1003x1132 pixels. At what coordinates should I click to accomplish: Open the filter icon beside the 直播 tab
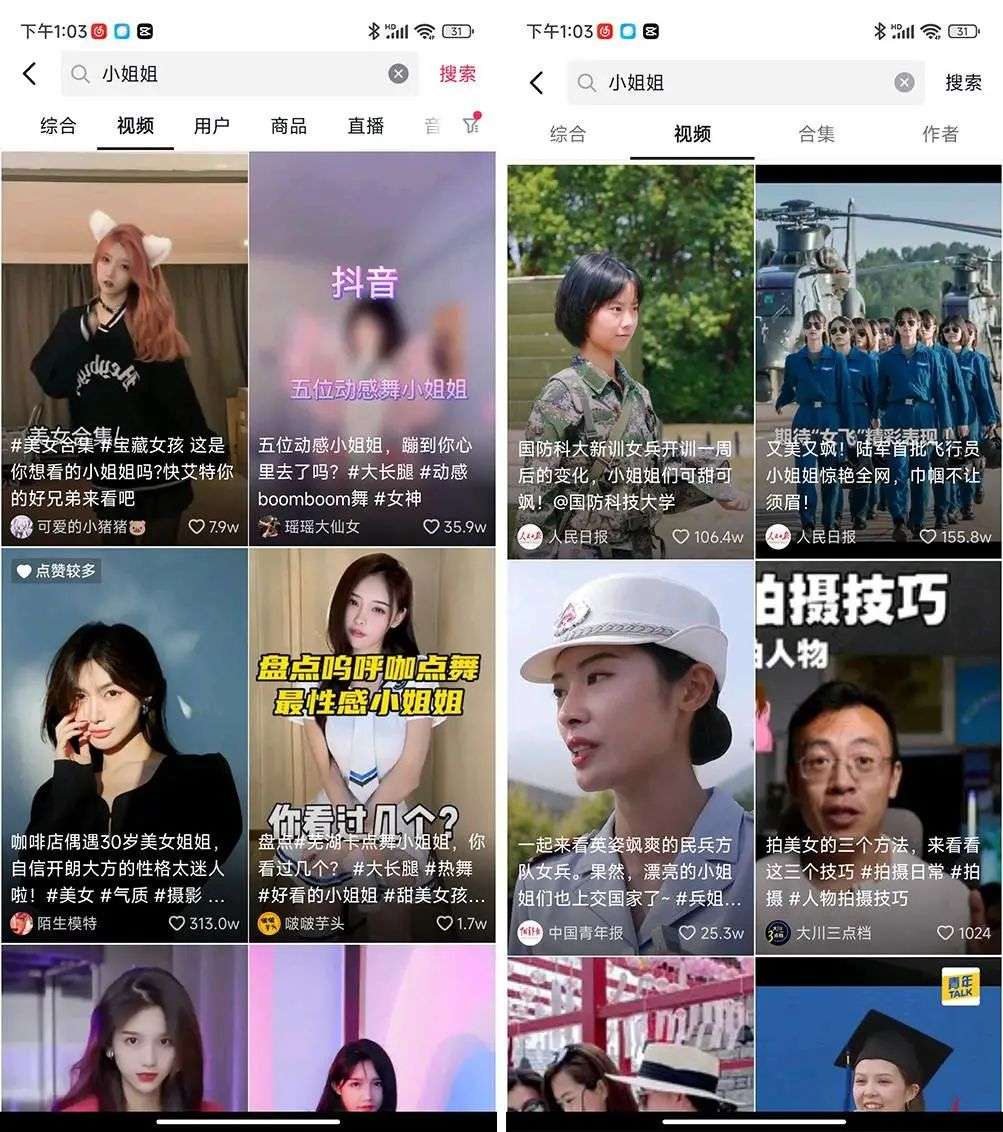[x=471, y=125]
